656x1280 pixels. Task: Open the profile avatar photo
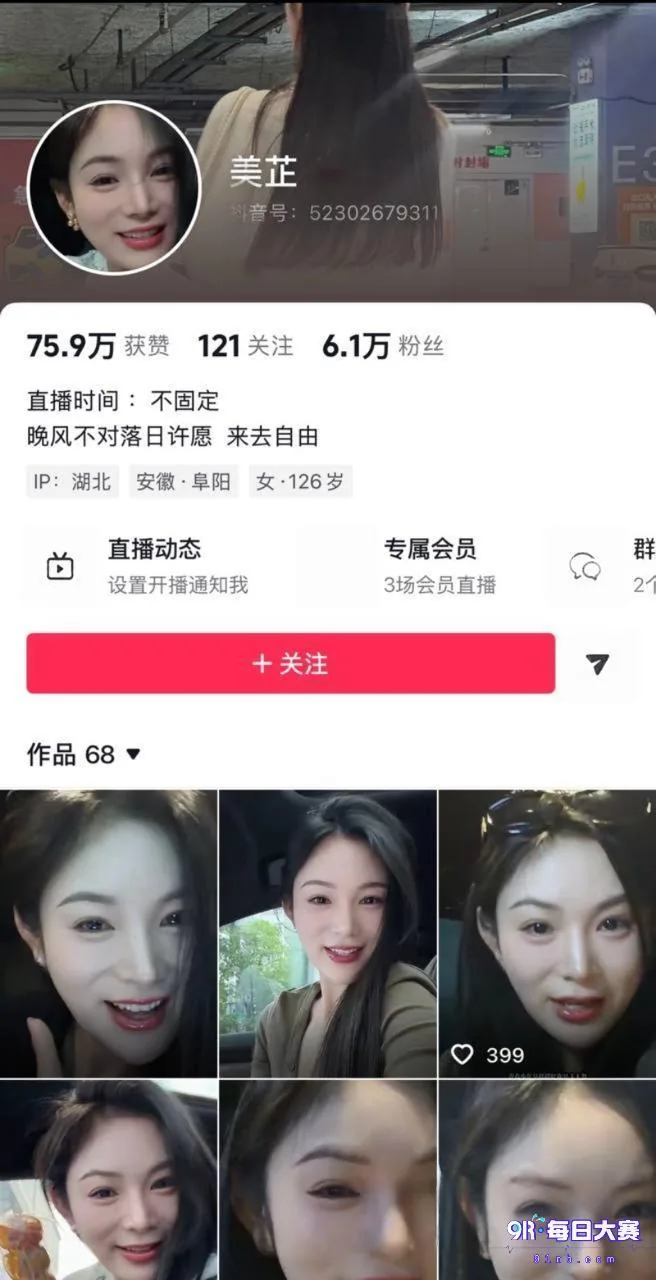click(114, 188)
